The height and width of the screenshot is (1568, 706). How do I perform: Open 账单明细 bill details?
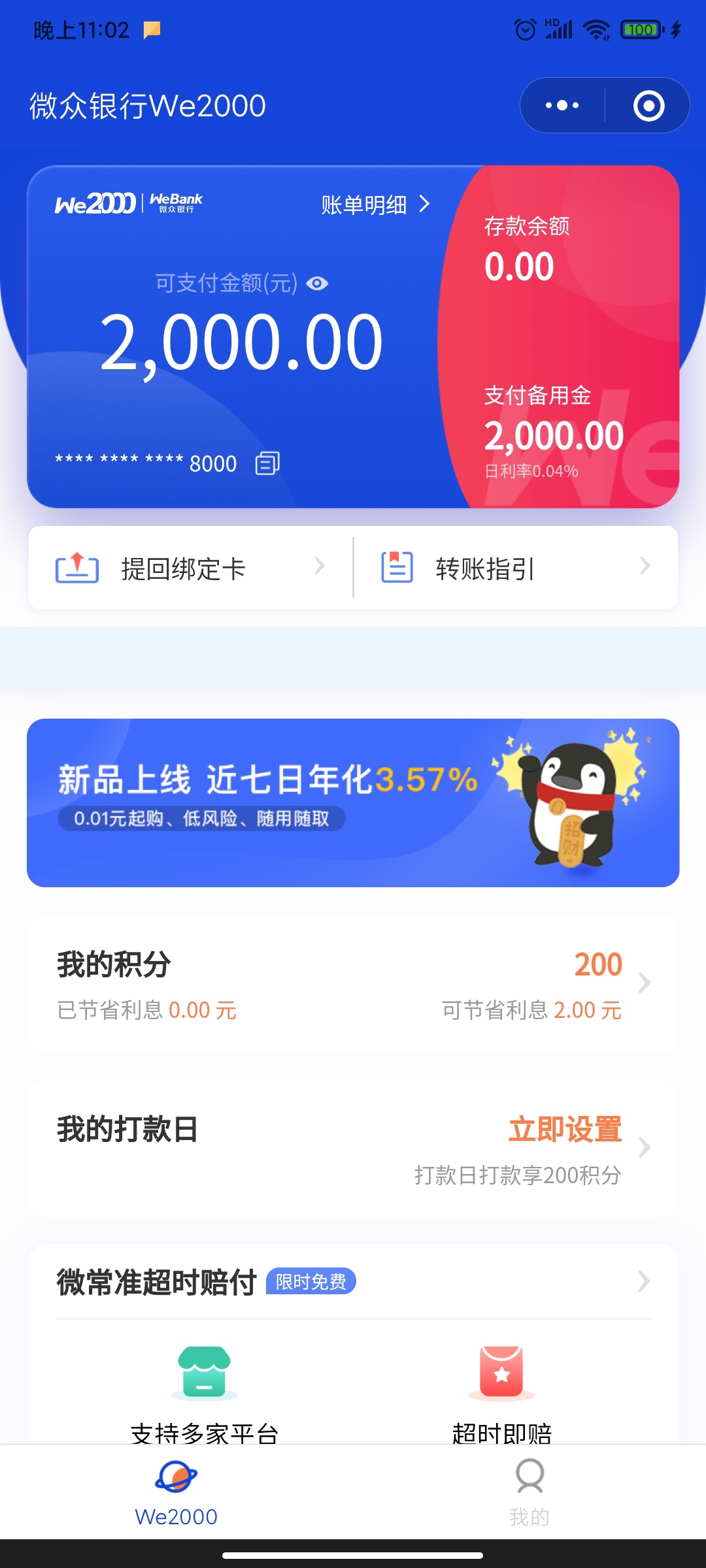pyautogui.click(x=375, y=204)
